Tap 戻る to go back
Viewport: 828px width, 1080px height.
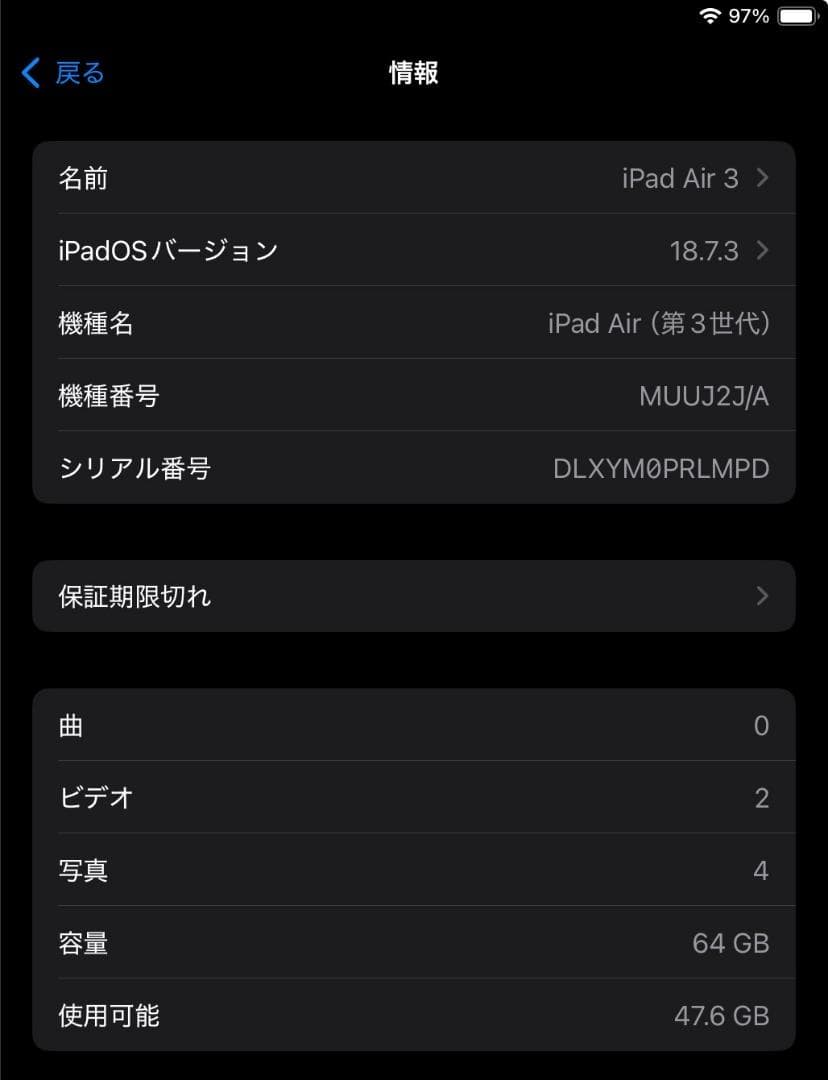coord(78,72)
